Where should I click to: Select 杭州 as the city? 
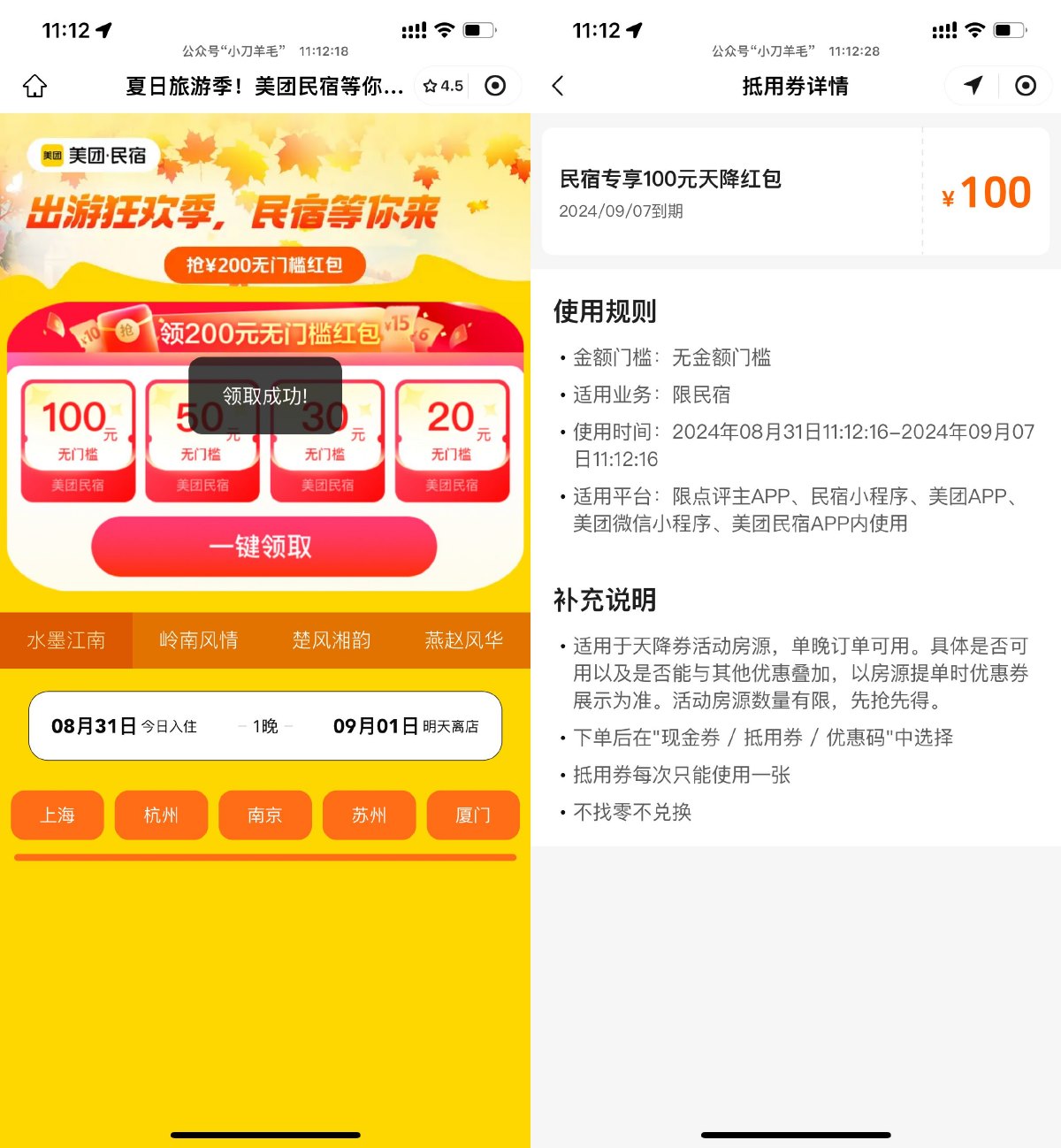[x=161, y=815]
